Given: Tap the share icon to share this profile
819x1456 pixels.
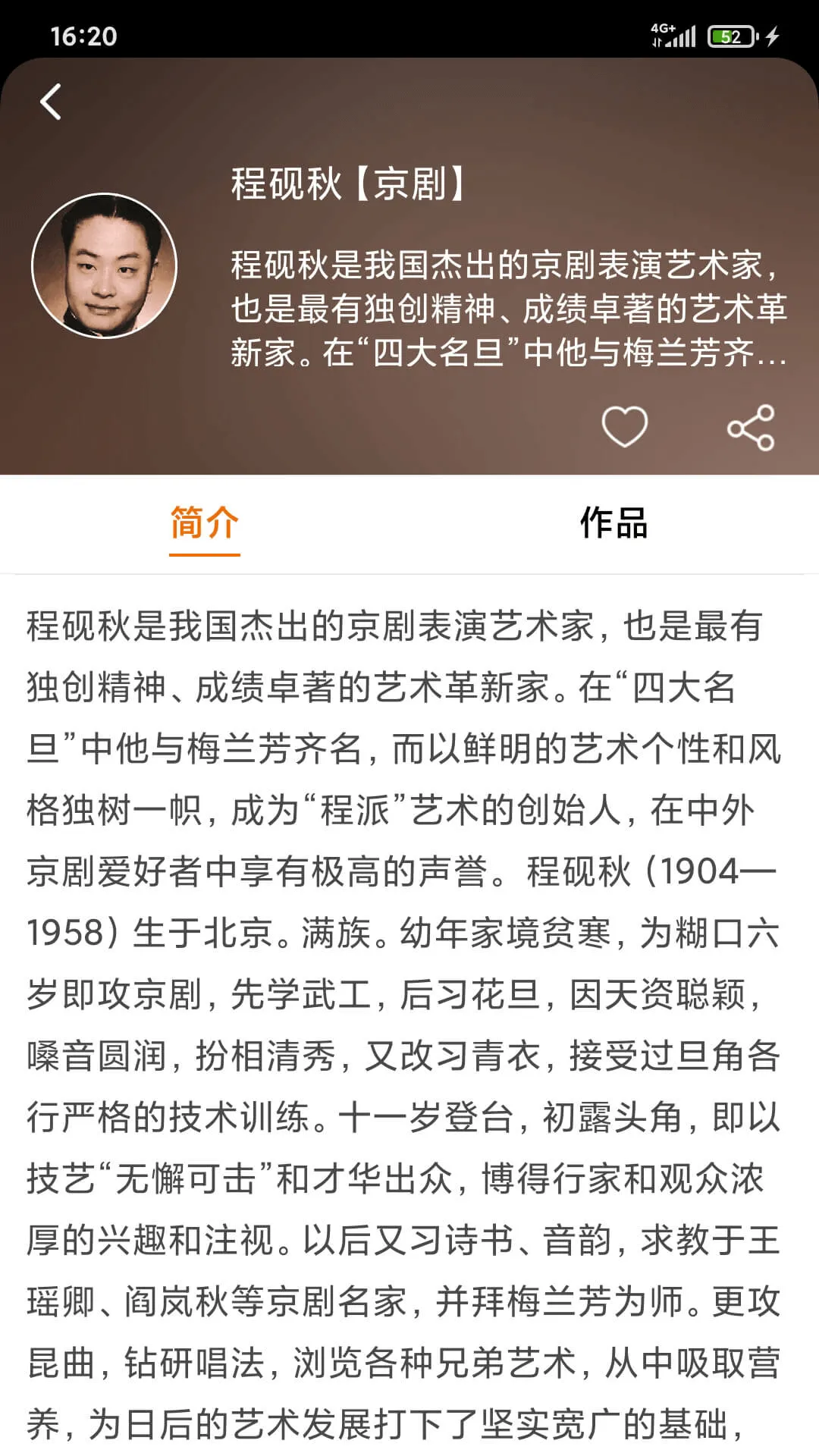Looking at the screenshot, I should 752,427.
